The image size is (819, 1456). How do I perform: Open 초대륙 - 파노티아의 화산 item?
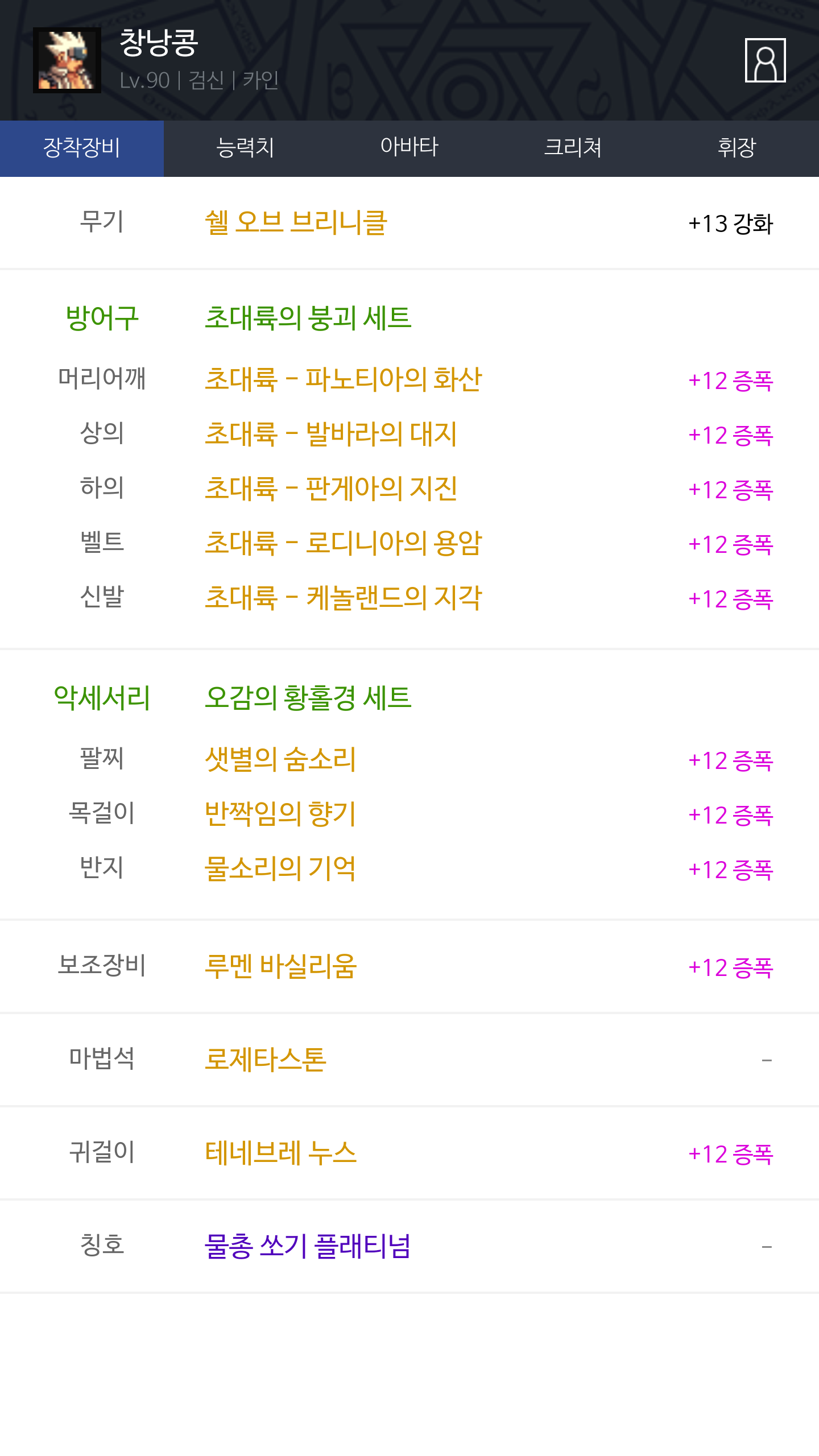coord(344,379)
